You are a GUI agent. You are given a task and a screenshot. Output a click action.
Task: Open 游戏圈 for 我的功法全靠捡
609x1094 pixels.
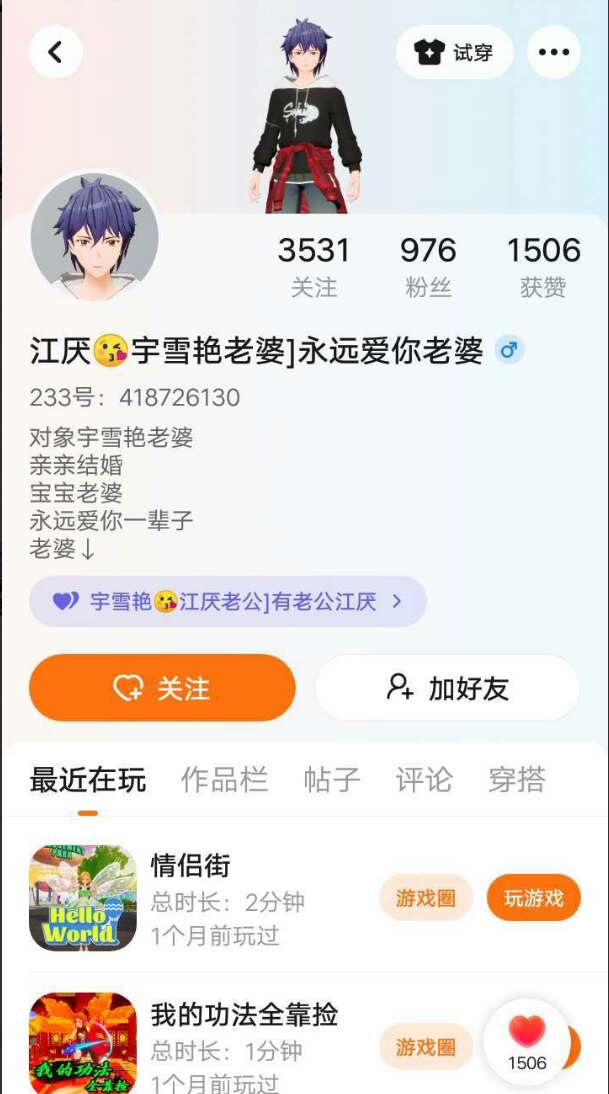(x=425, y=1047)
